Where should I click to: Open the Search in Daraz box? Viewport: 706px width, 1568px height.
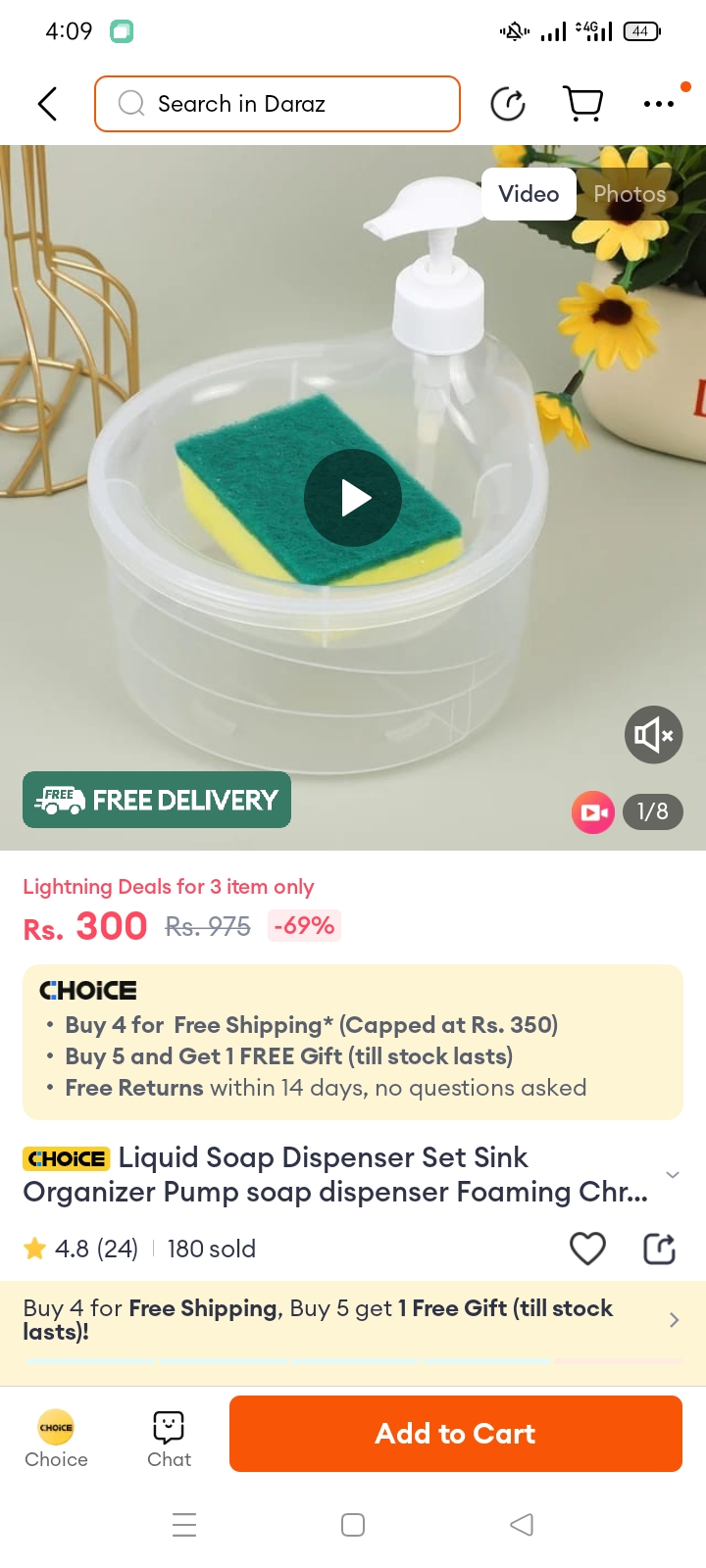pos(277,104)
